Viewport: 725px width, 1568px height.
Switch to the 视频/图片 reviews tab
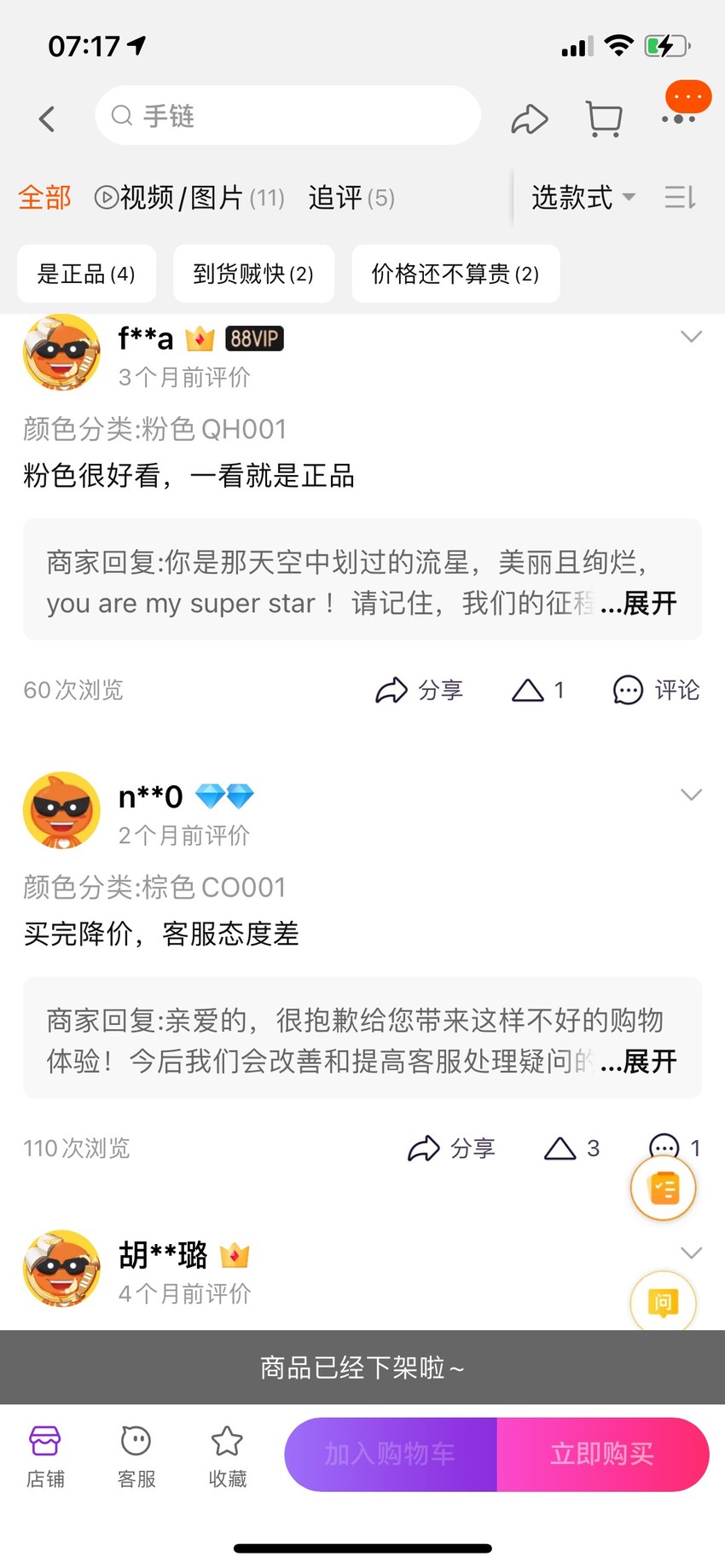[x=189, y=198]
